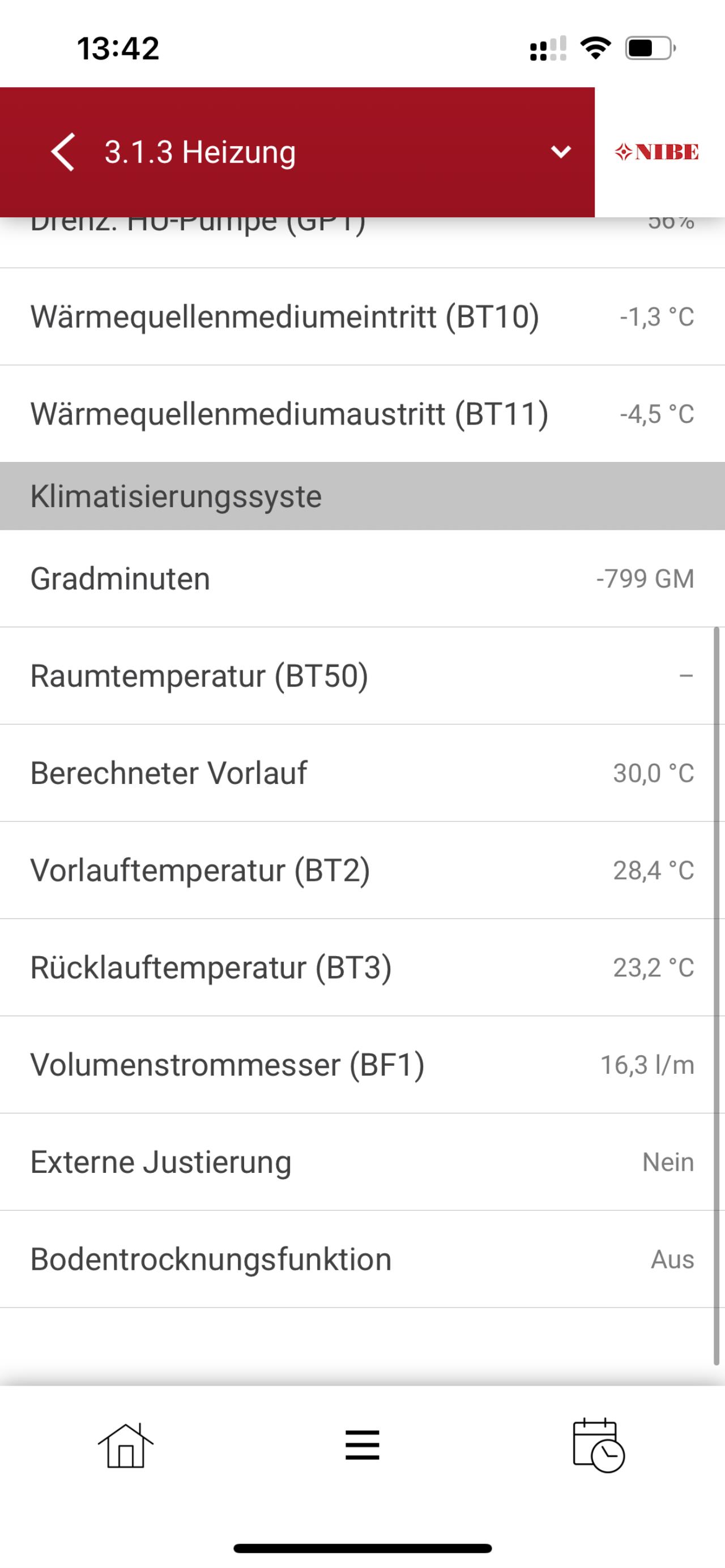Switch to the calendar schedule tab
The width and height of the screenshot is (725, 1568).
[598, 1445]
